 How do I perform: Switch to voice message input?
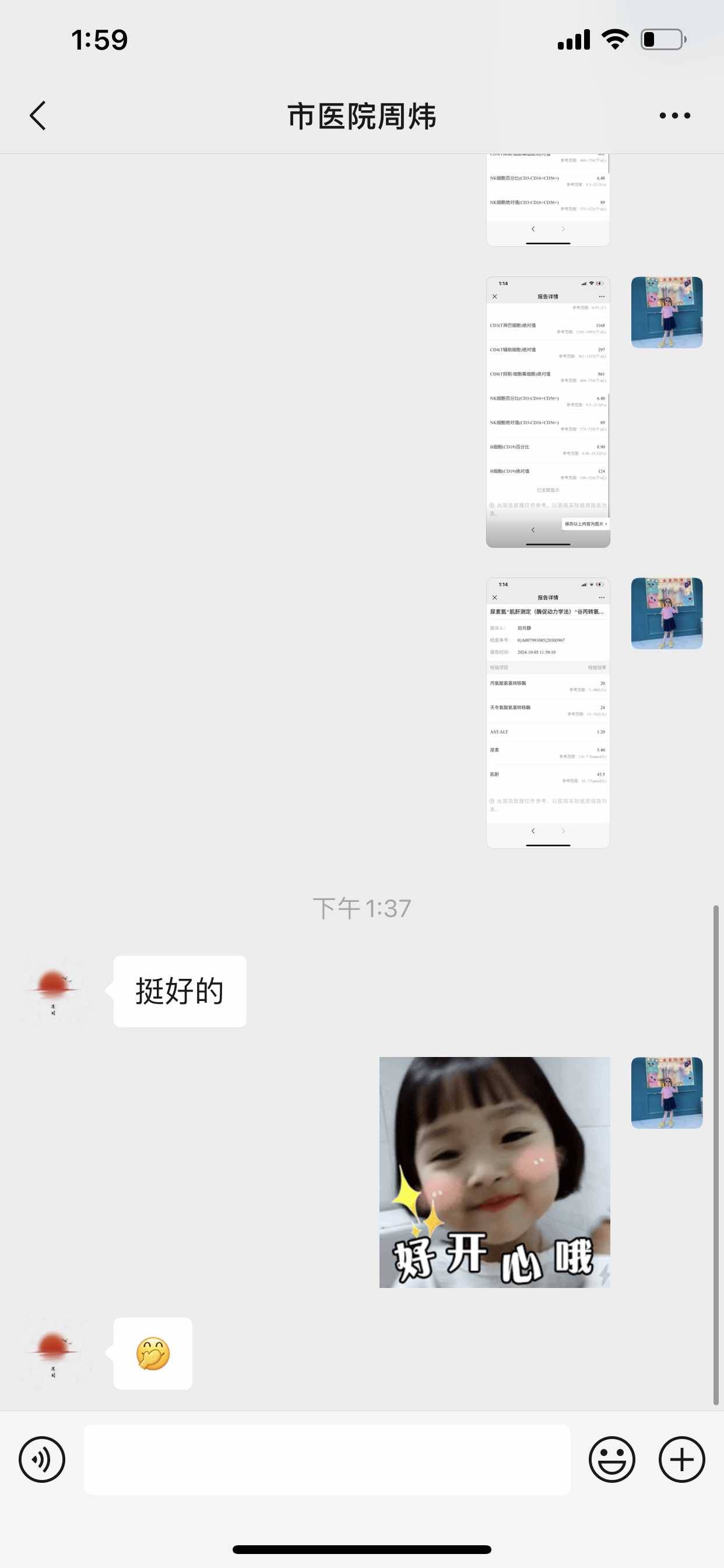tap(41, 1459)
